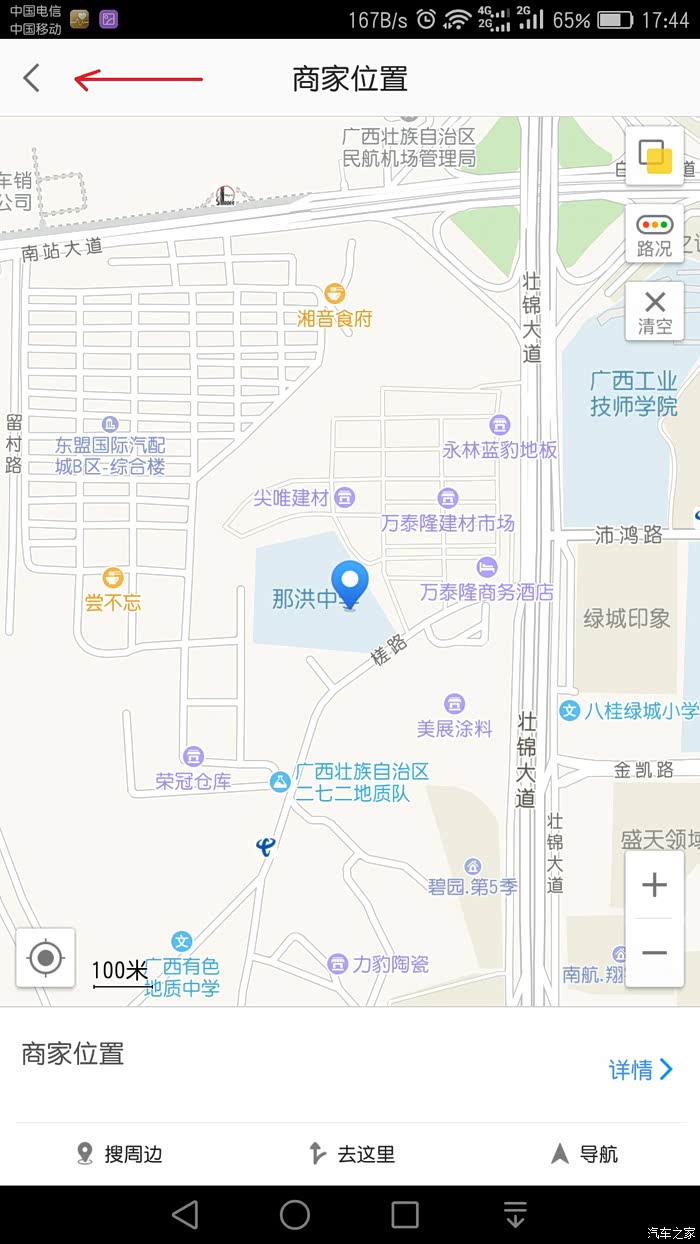
Task: Open 详情 for the merchant location
Action: point(640,1070)
